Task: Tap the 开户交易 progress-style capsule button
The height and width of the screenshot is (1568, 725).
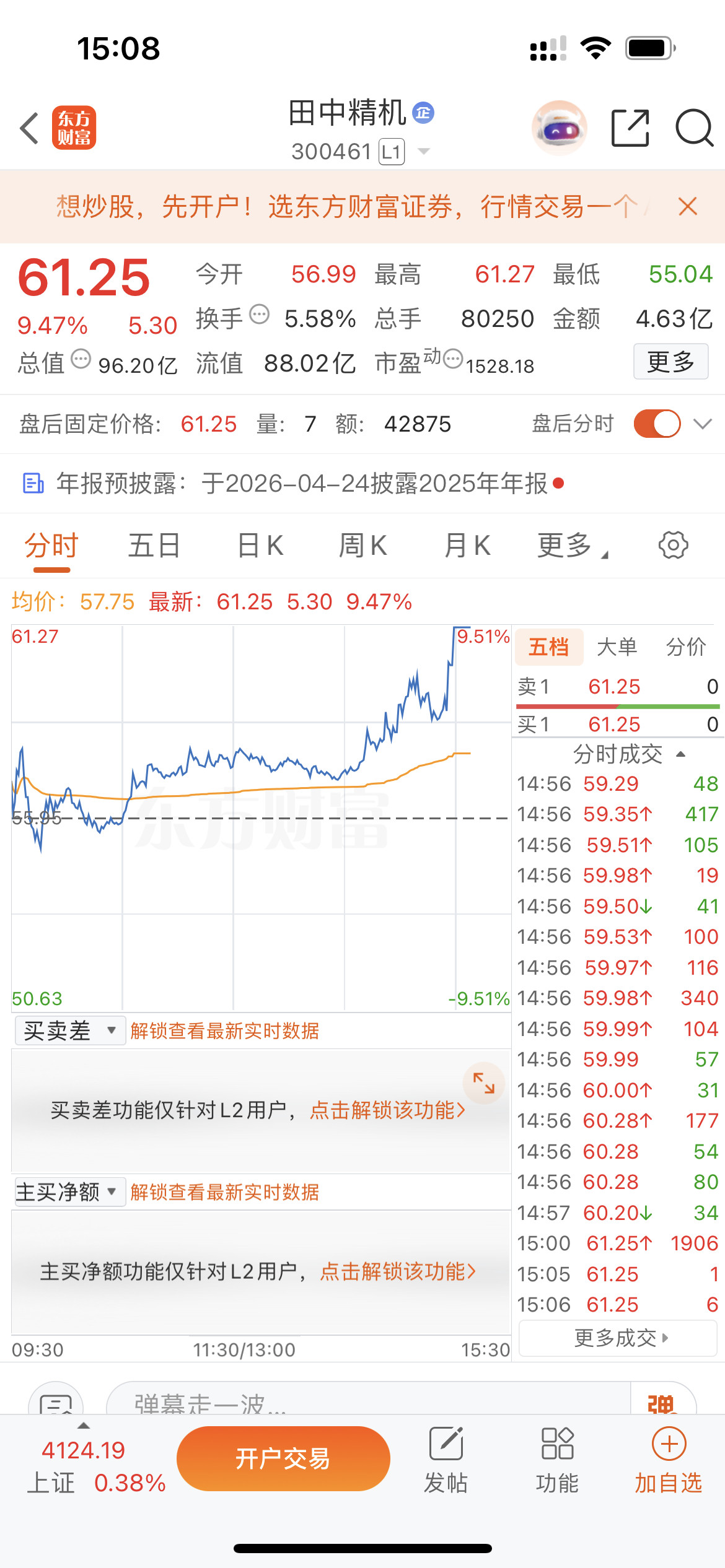Action: pos(284,1458)
